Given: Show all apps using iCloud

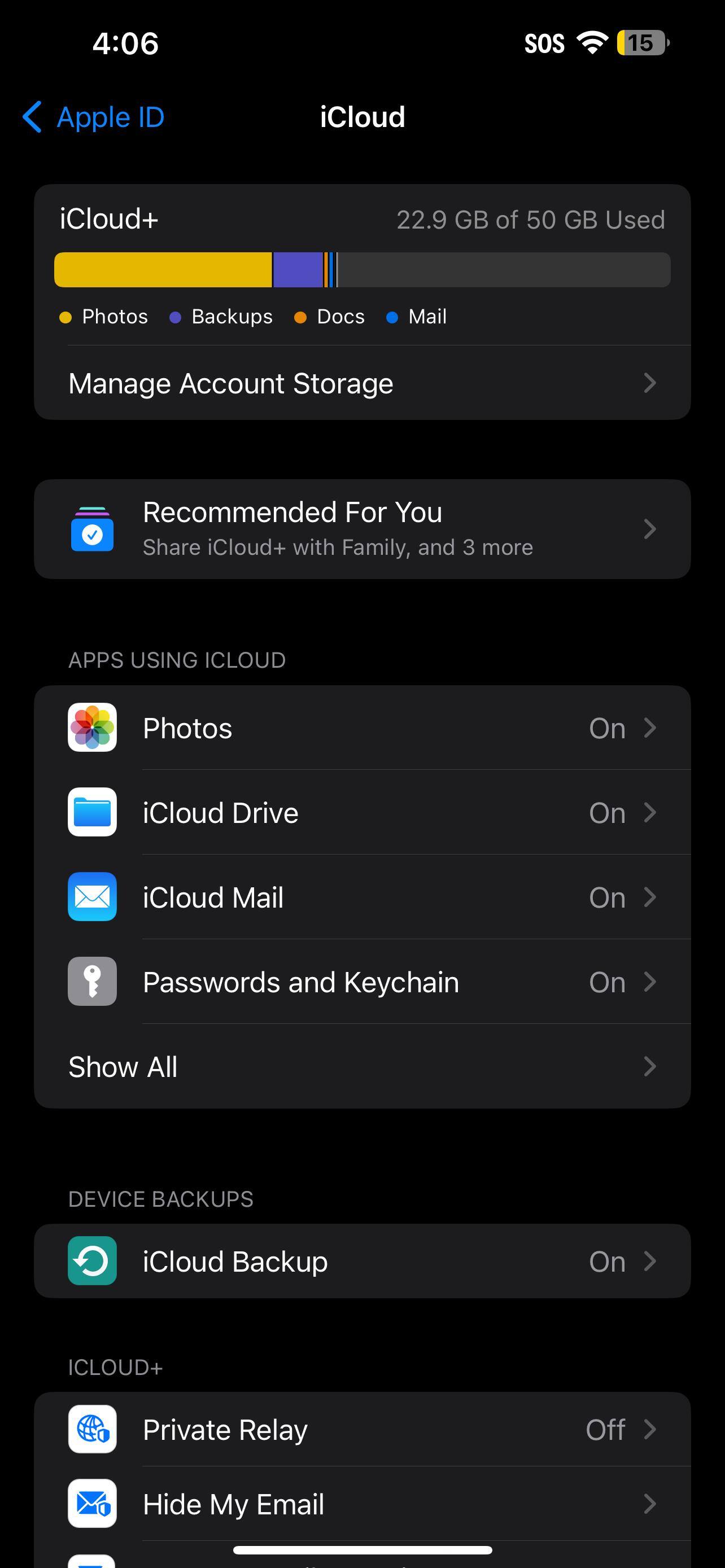Looking at the screenshot, I should pos(361,1066).
